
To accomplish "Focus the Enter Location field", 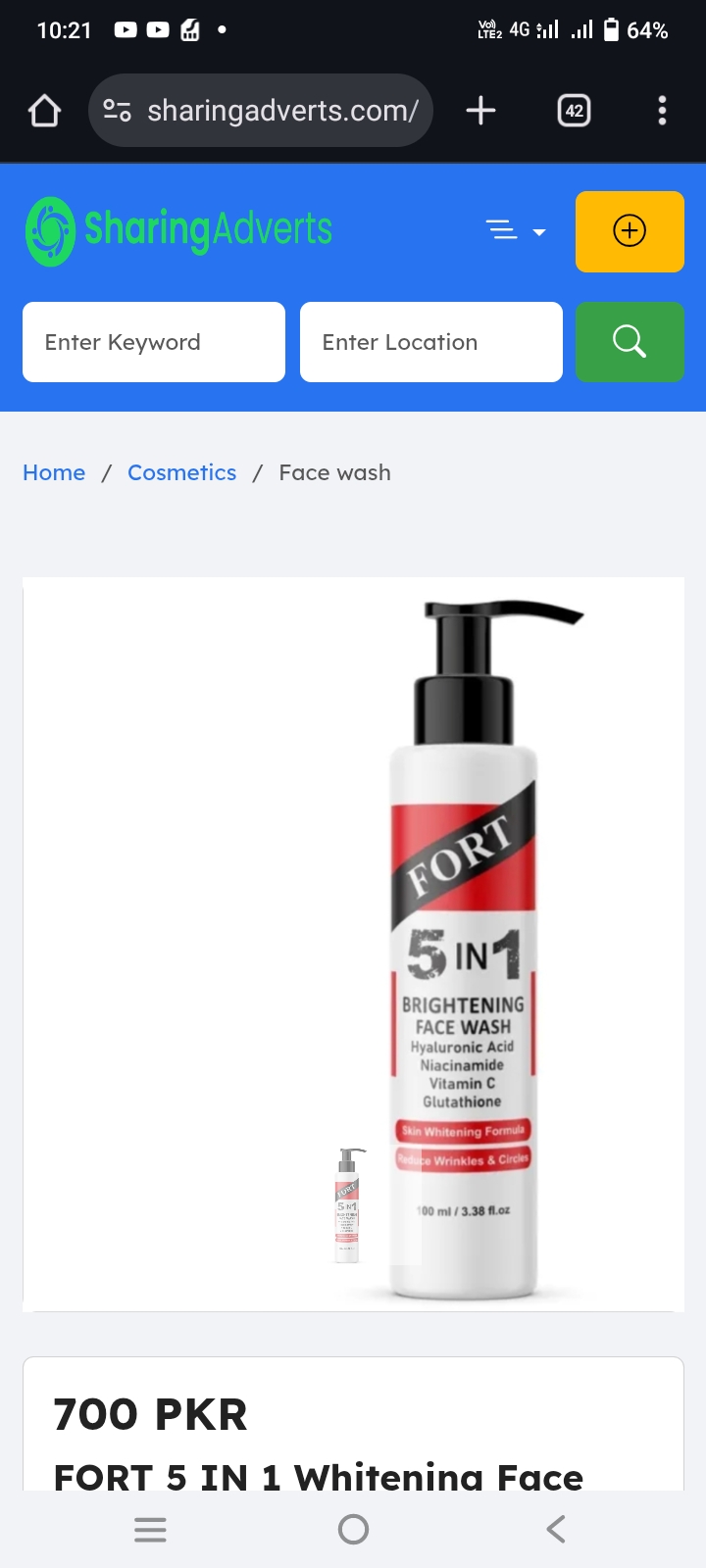I will 431,342.
